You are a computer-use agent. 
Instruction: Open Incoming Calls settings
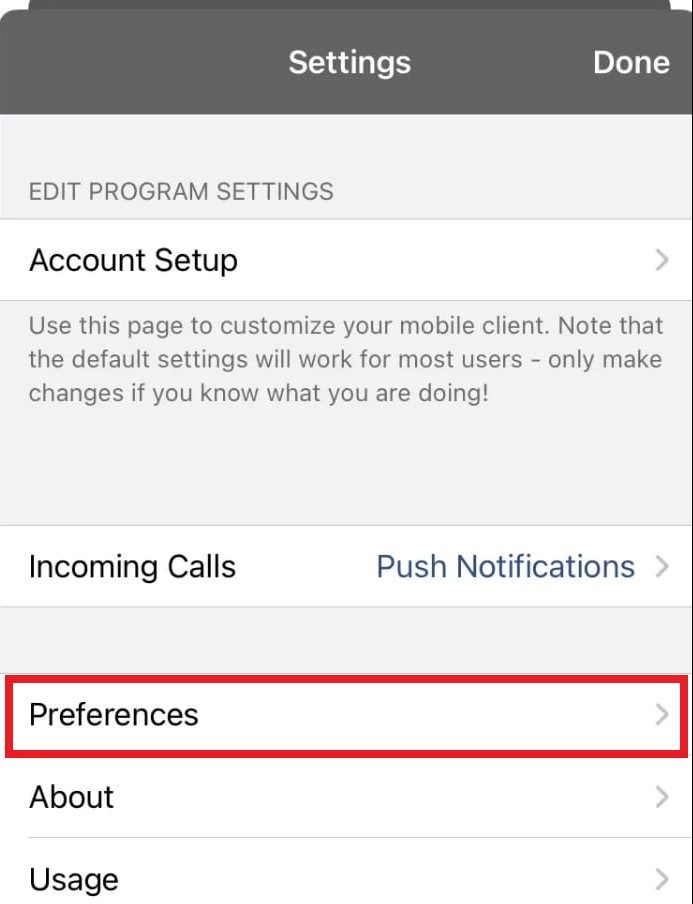point(346,566)
